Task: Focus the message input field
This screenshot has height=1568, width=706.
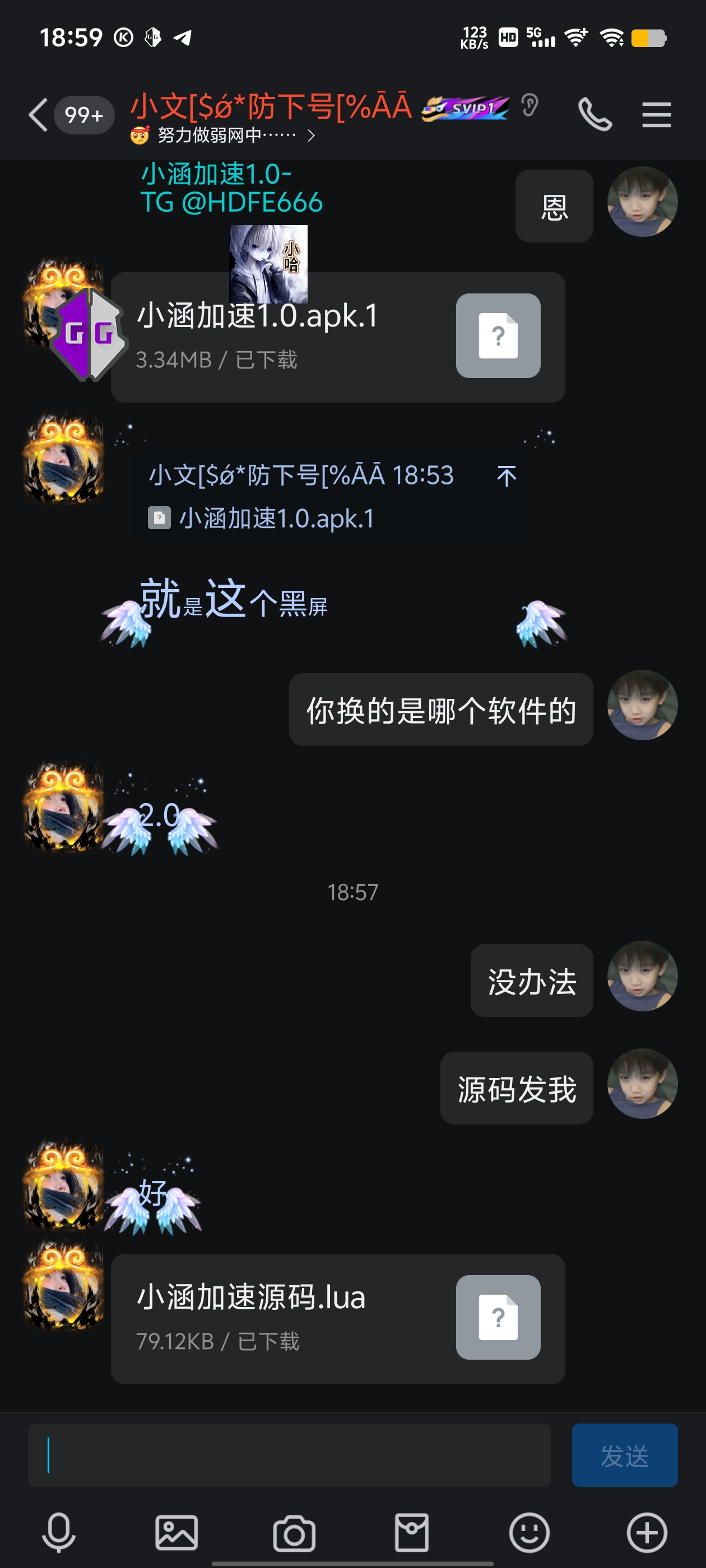Action: (289, 1455)
